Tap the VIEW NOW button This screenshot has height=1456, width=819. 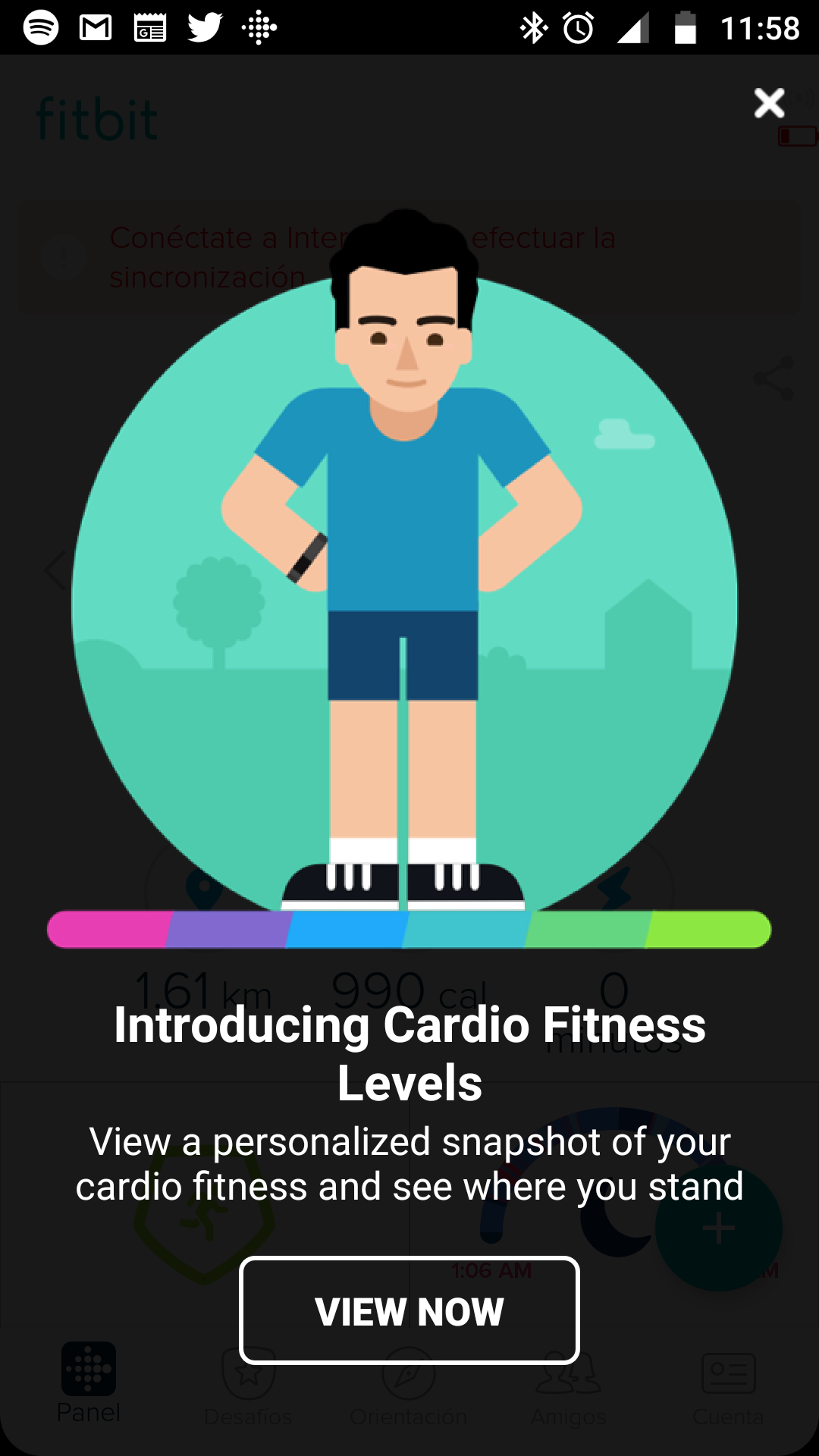pyautogui.click(x=409, y=1310)
